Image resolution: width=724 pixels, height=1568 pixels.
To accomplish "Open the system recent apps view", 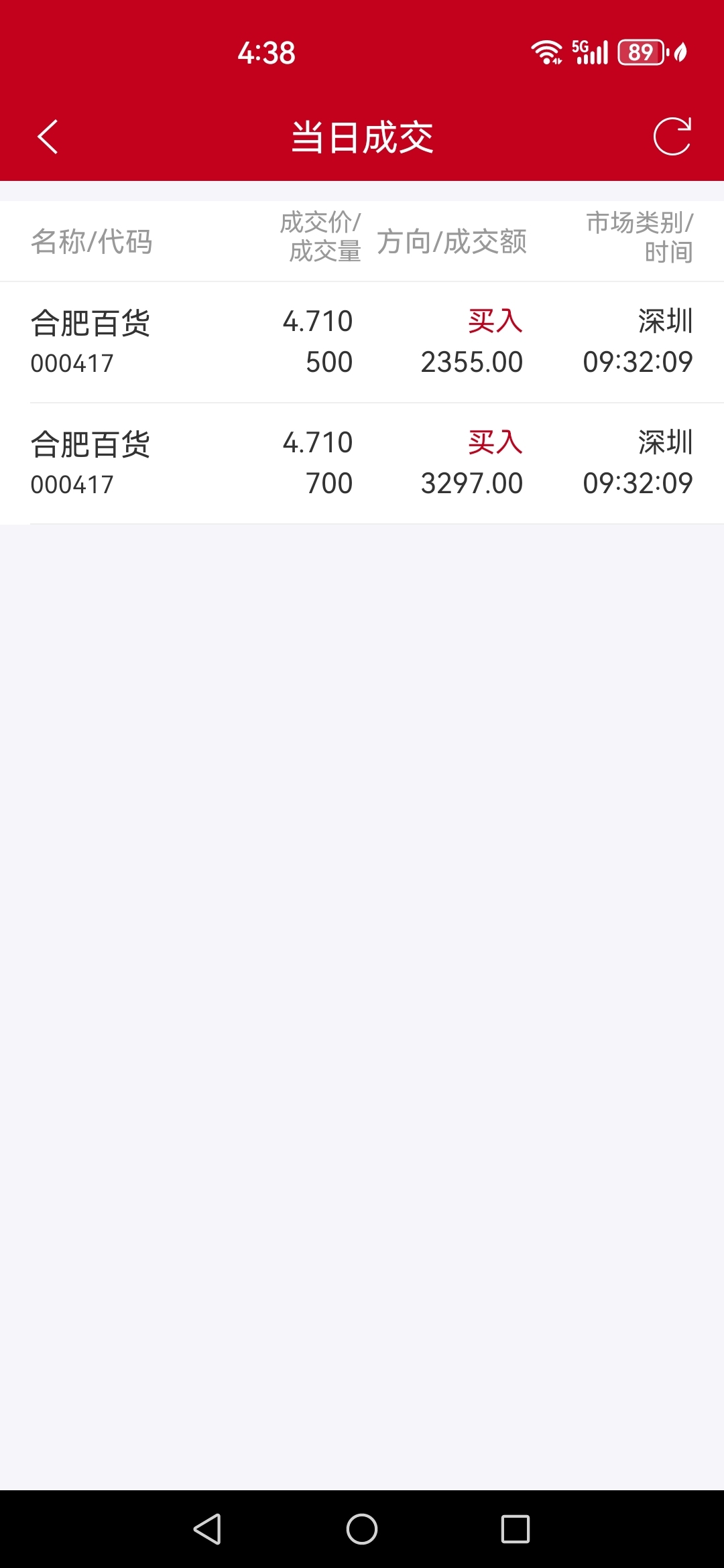I will (516, 1529).
